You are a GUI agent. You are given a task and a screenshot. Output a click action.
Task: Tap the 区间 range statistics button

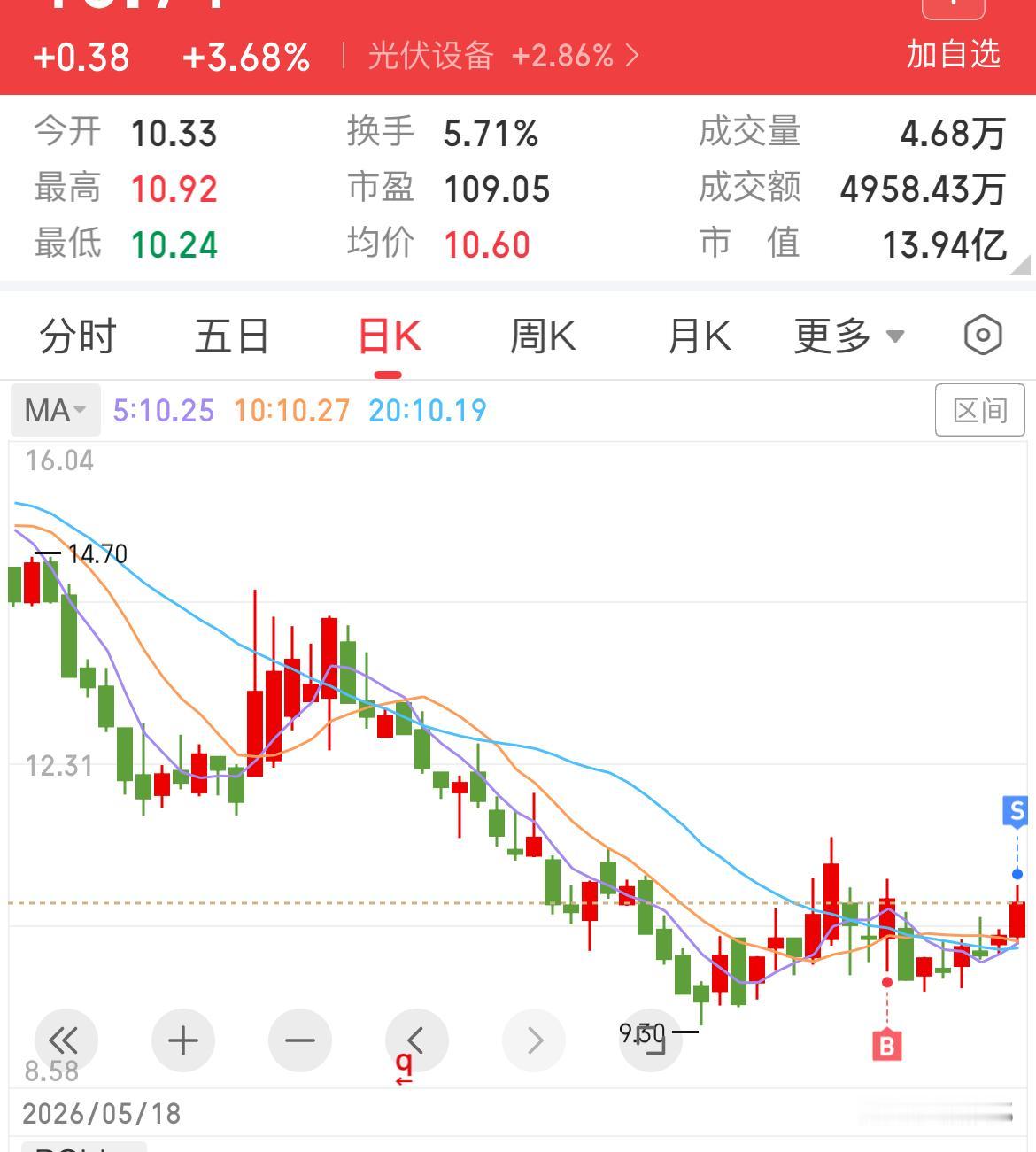tap(979, 410)
